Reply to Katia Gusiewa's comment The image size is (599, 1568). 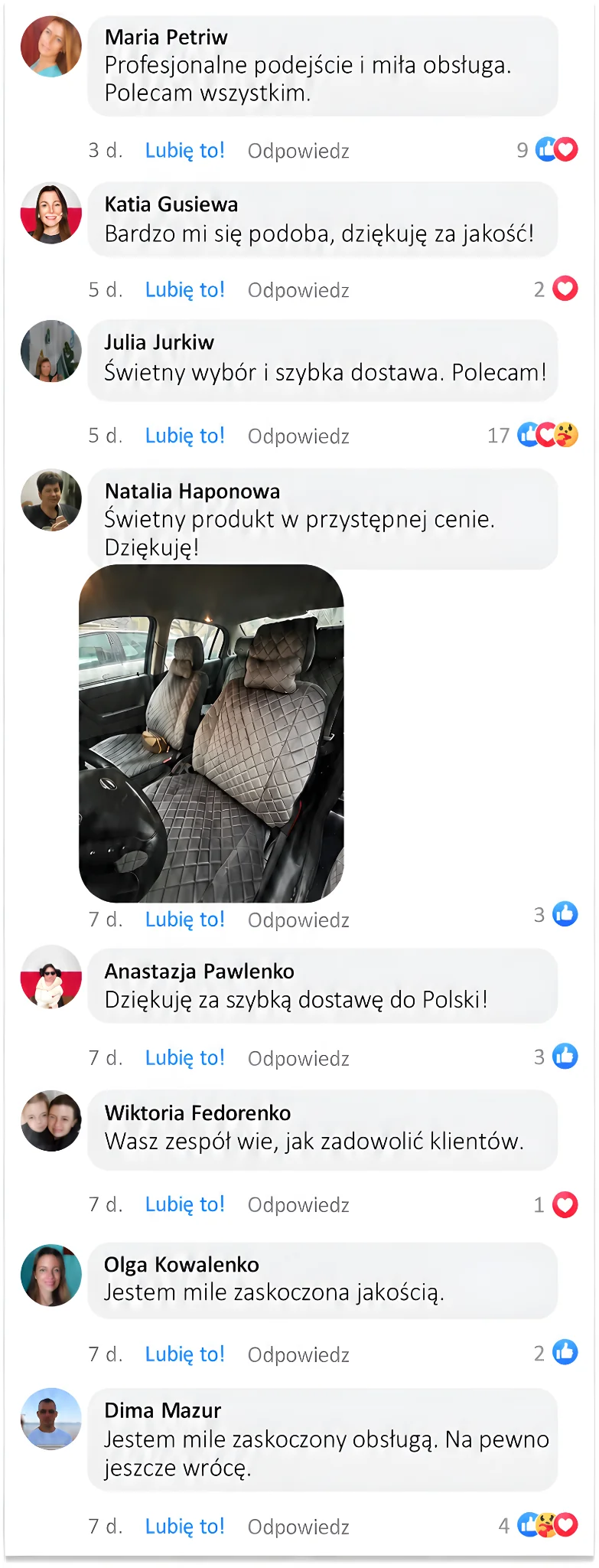pyautogui.click(x=298, y=291)
